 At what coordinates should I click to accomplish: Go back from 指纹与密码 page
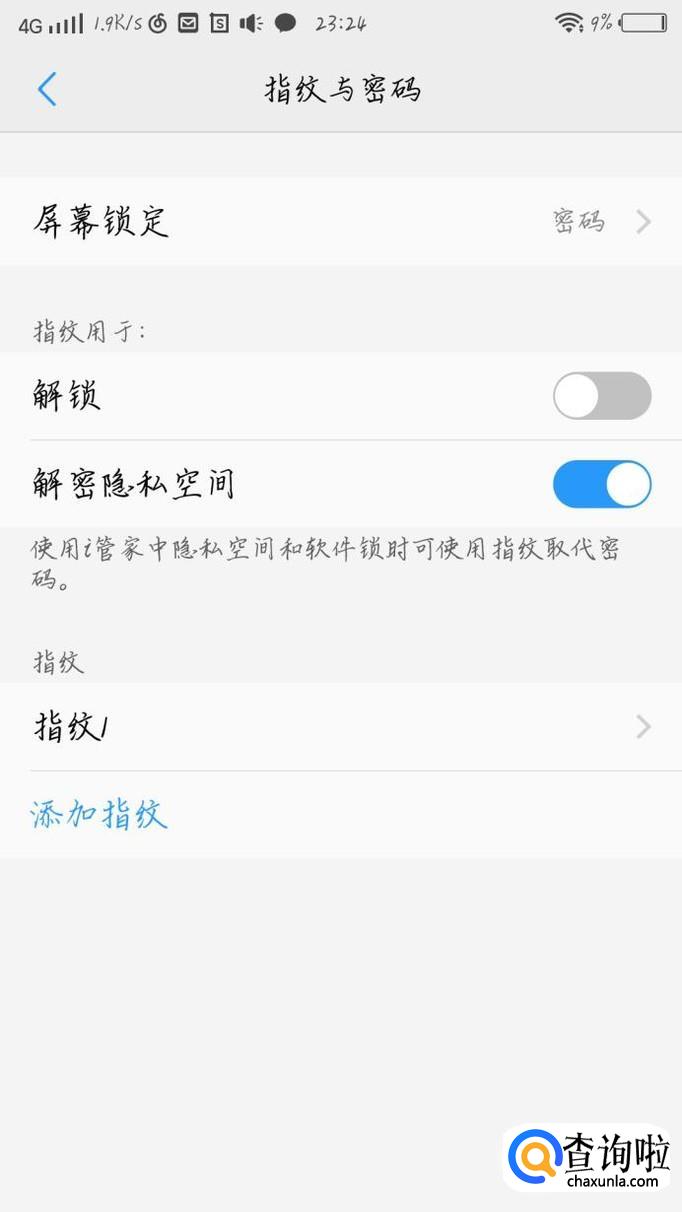coord(47,89)
